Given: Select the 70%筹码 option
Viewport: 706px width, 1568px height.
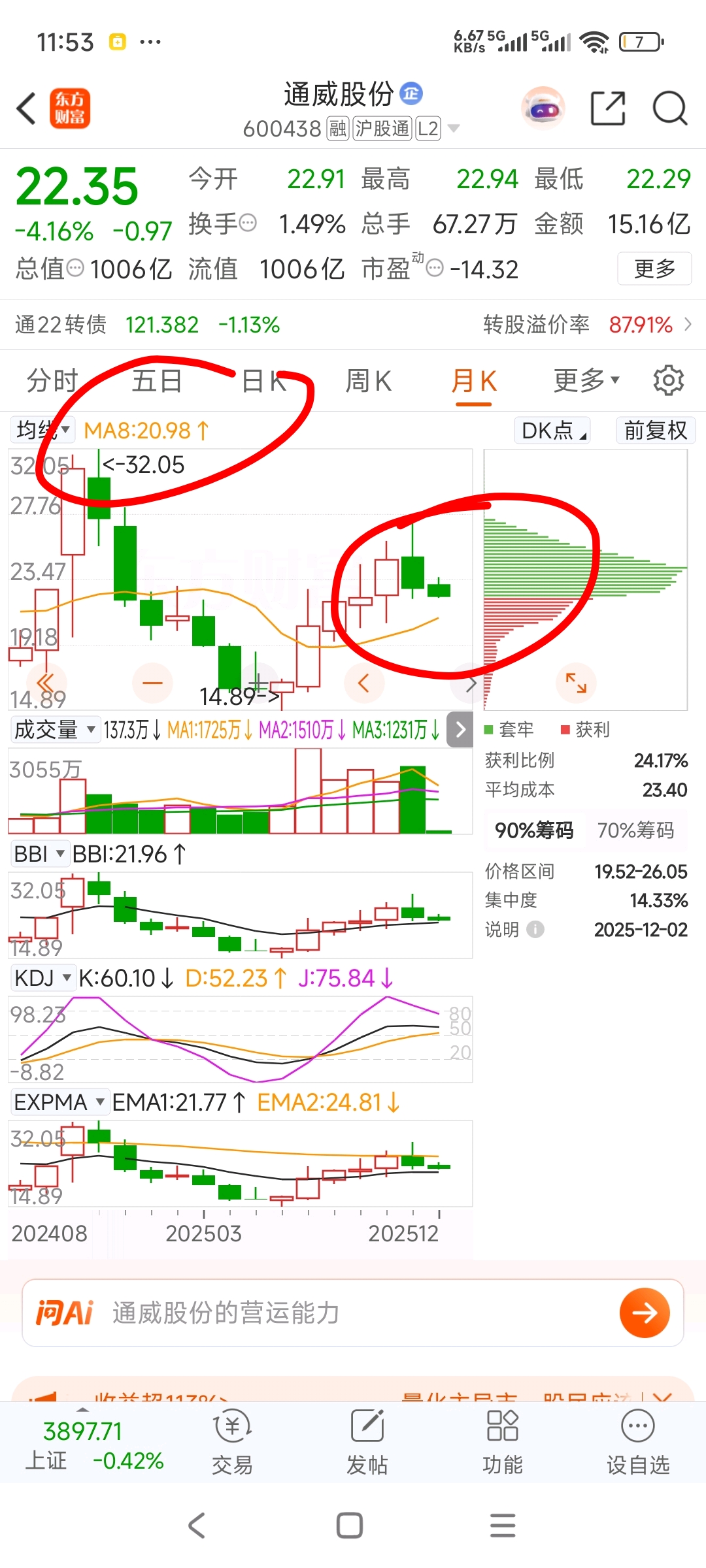Looking at the screenshot, I should click(x=635, y=830).
